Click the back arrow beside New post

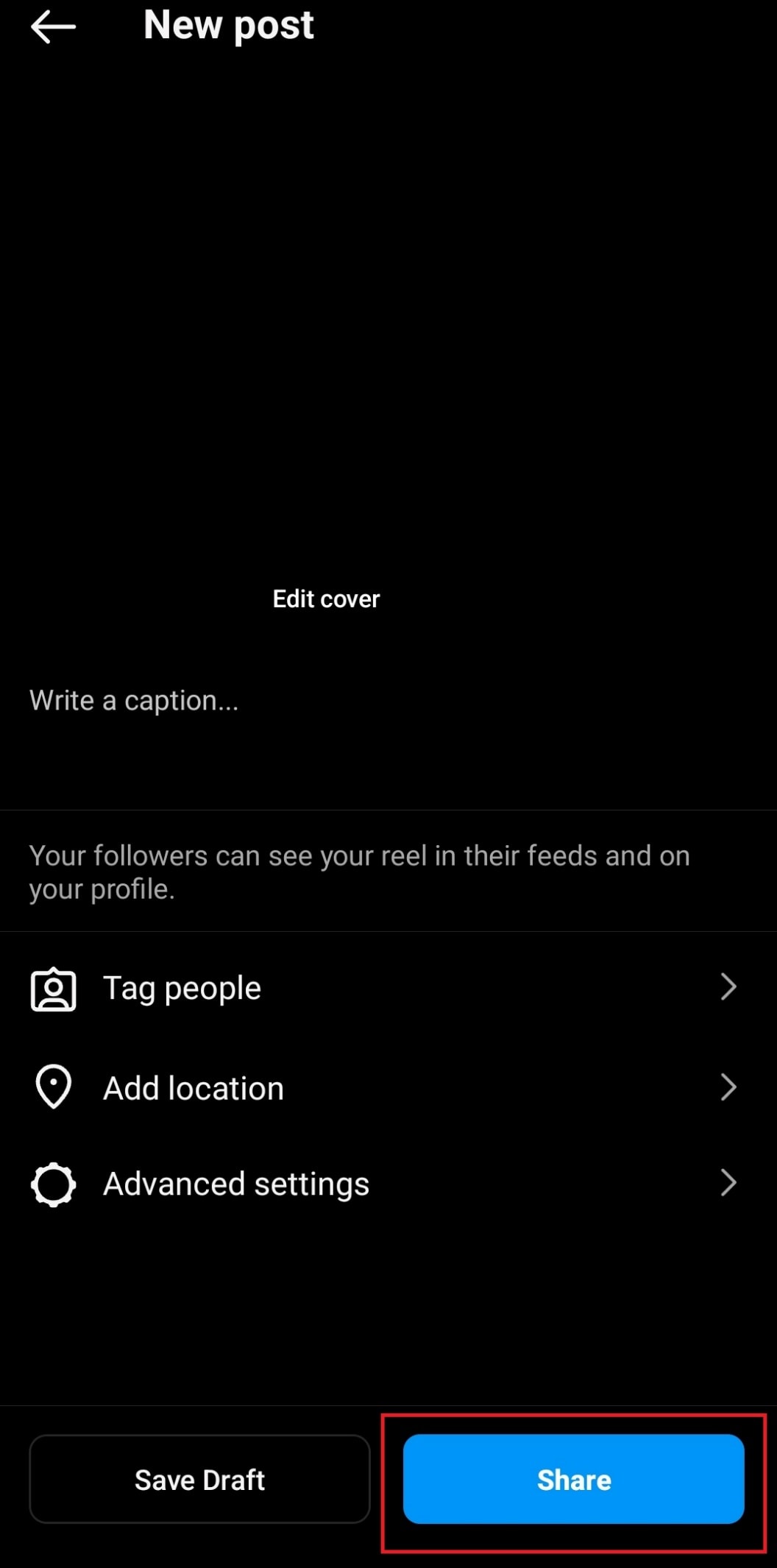click(x=52, y=27)
